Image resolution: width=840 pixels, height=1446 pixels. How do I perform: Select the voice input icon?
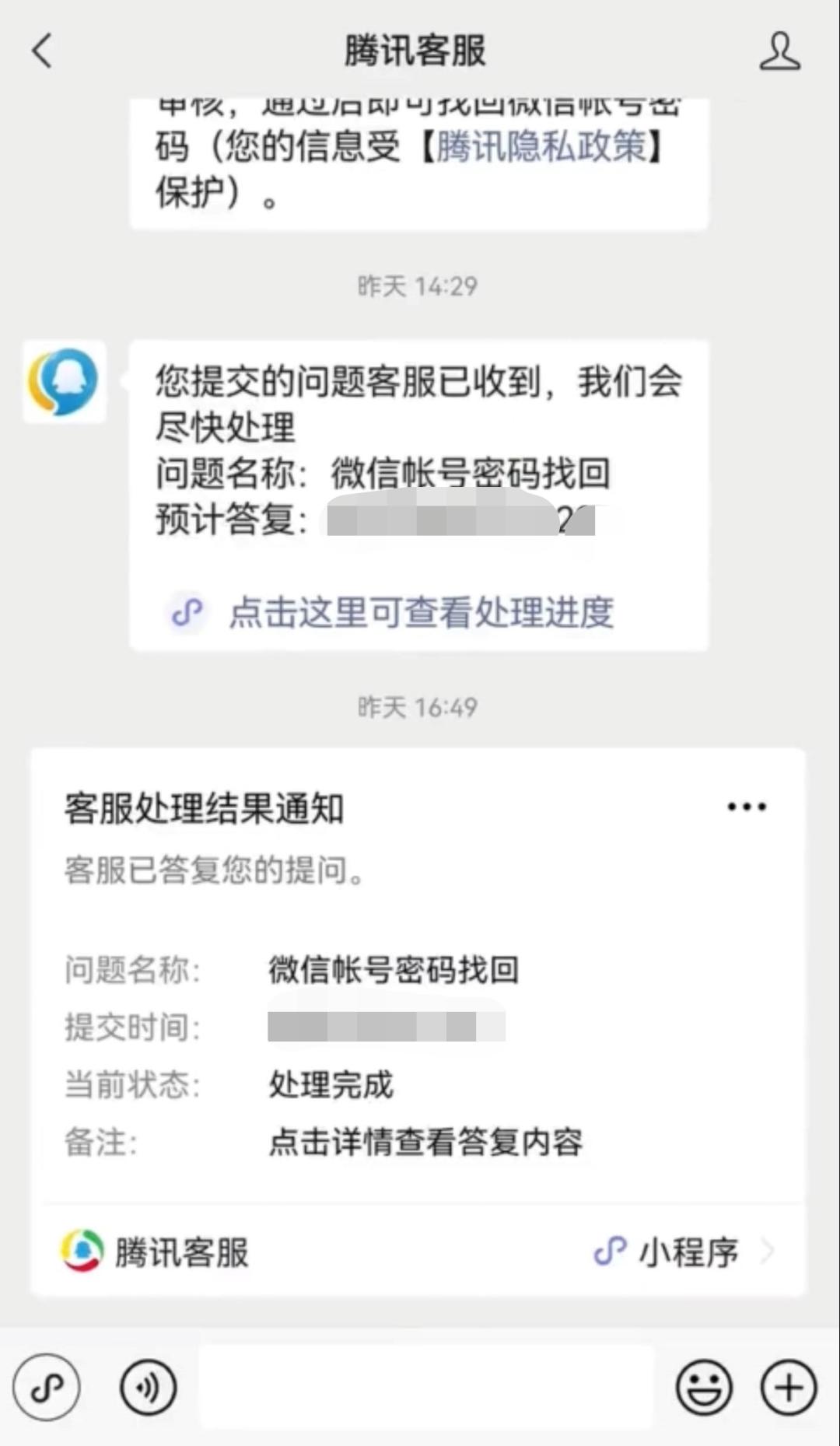coord(148,1387)
